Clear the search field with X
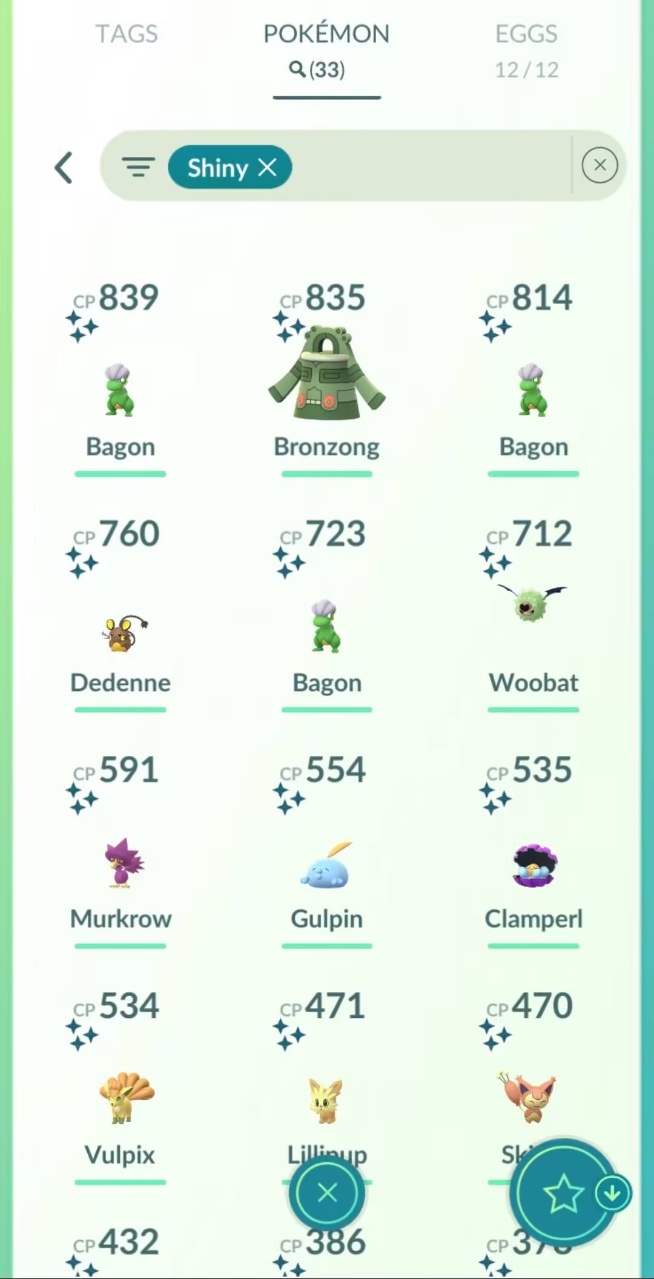The height and width of the screenshot is (1279, 654). coord(599,165)
